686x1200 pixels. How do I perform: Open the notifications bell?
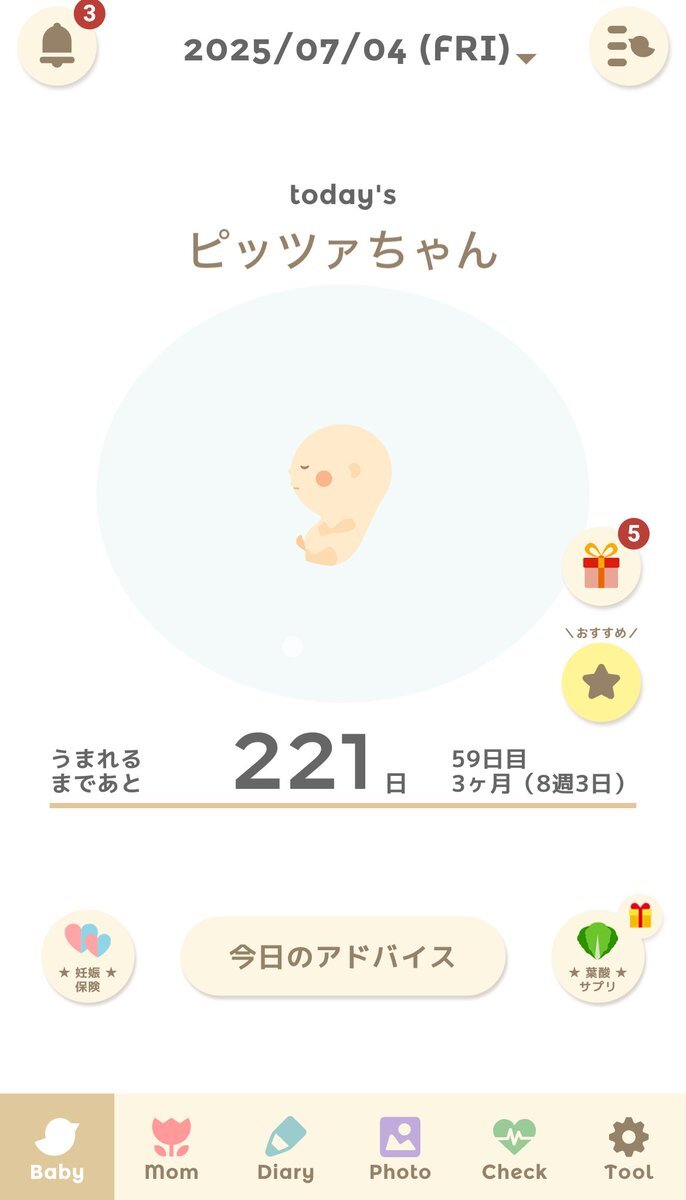pos(58,46)
